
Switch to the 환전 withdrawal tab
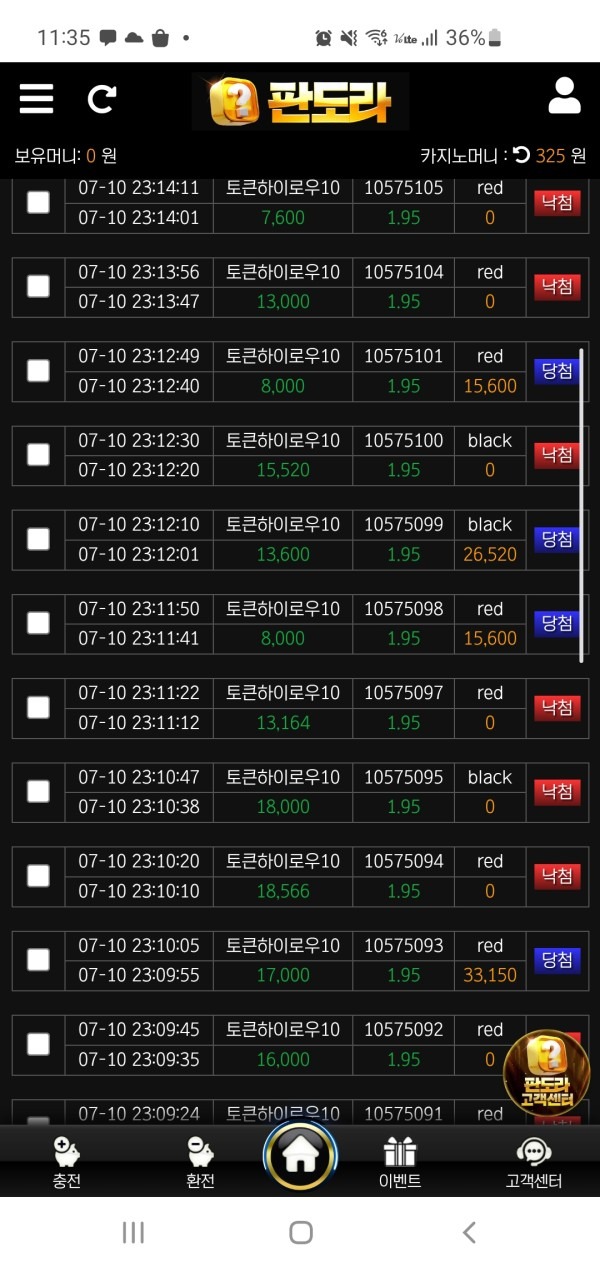201,1162
